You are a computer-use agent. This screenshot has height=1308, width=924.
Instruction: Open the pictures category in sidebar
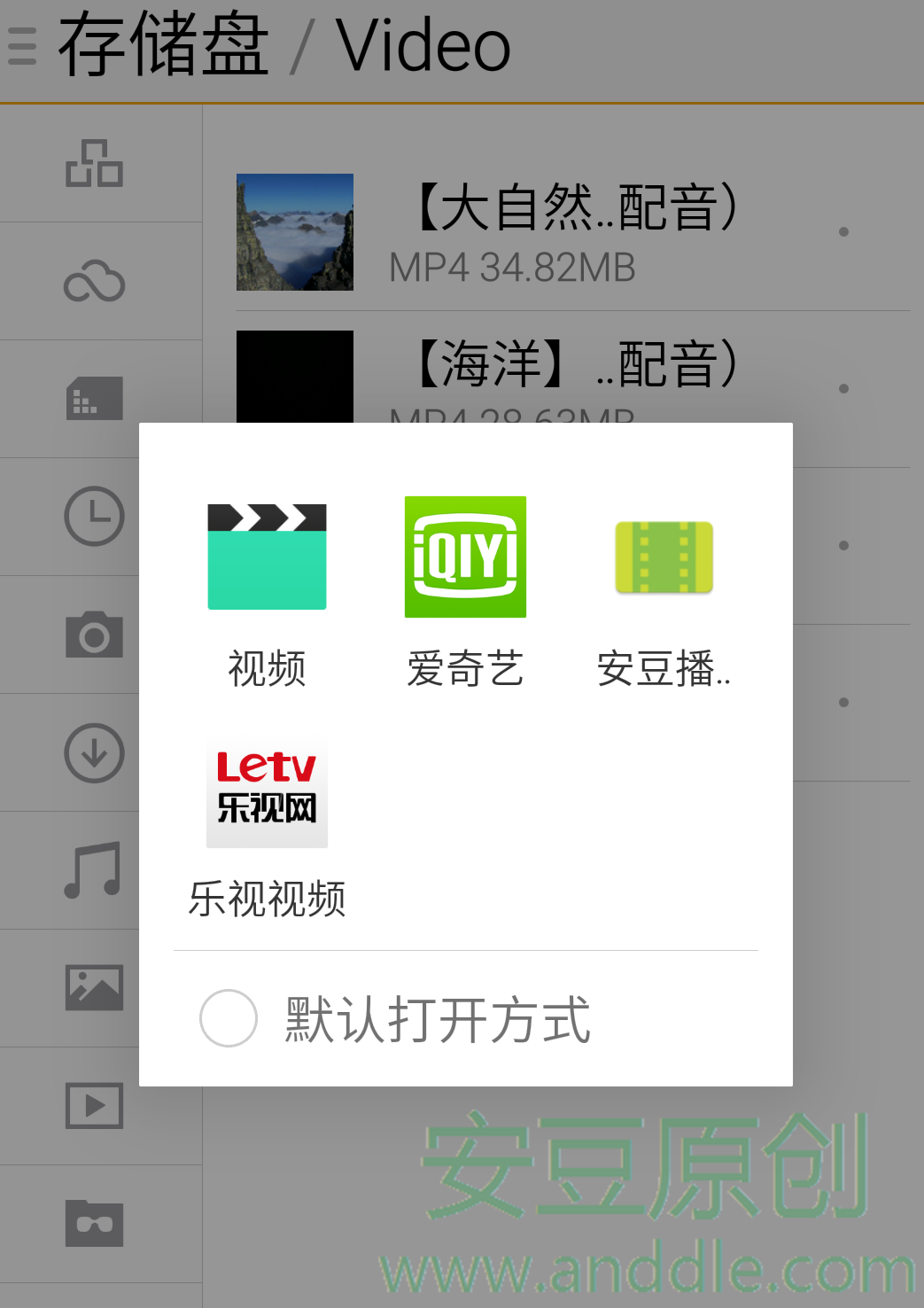pos(94,987)
